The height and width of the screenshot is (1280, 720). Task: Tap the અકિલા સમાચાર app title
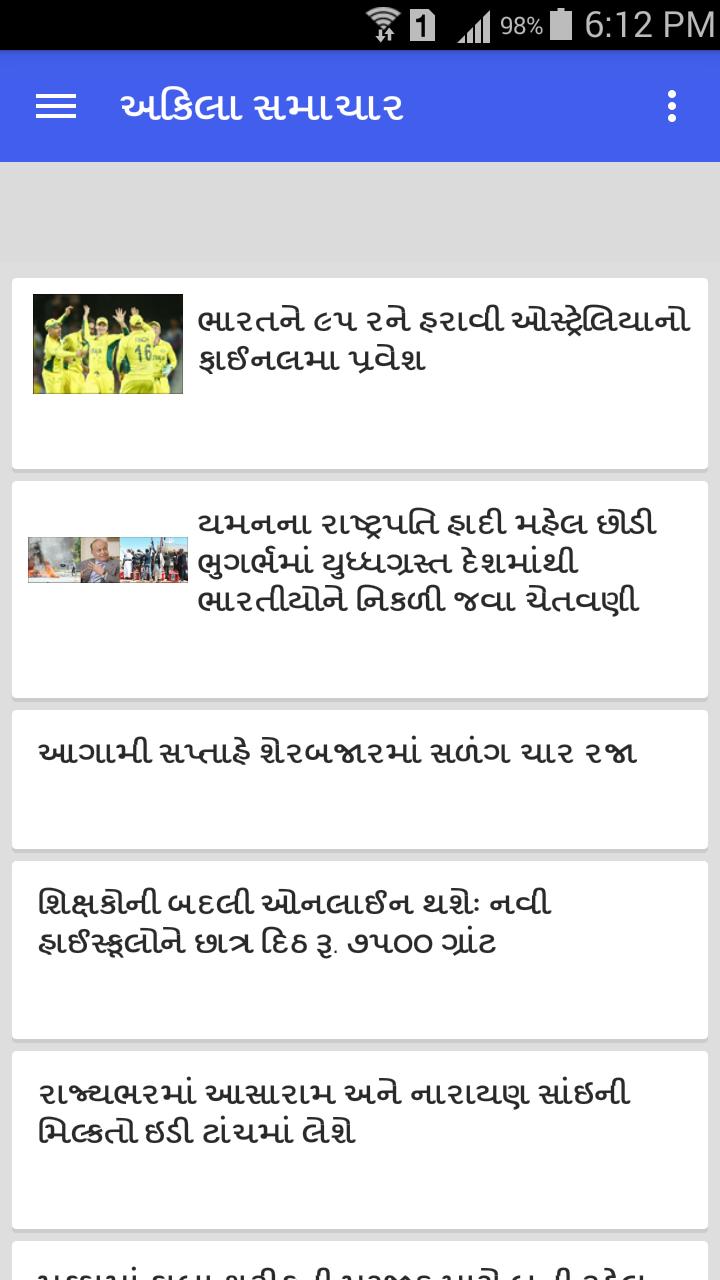point(264,106)
